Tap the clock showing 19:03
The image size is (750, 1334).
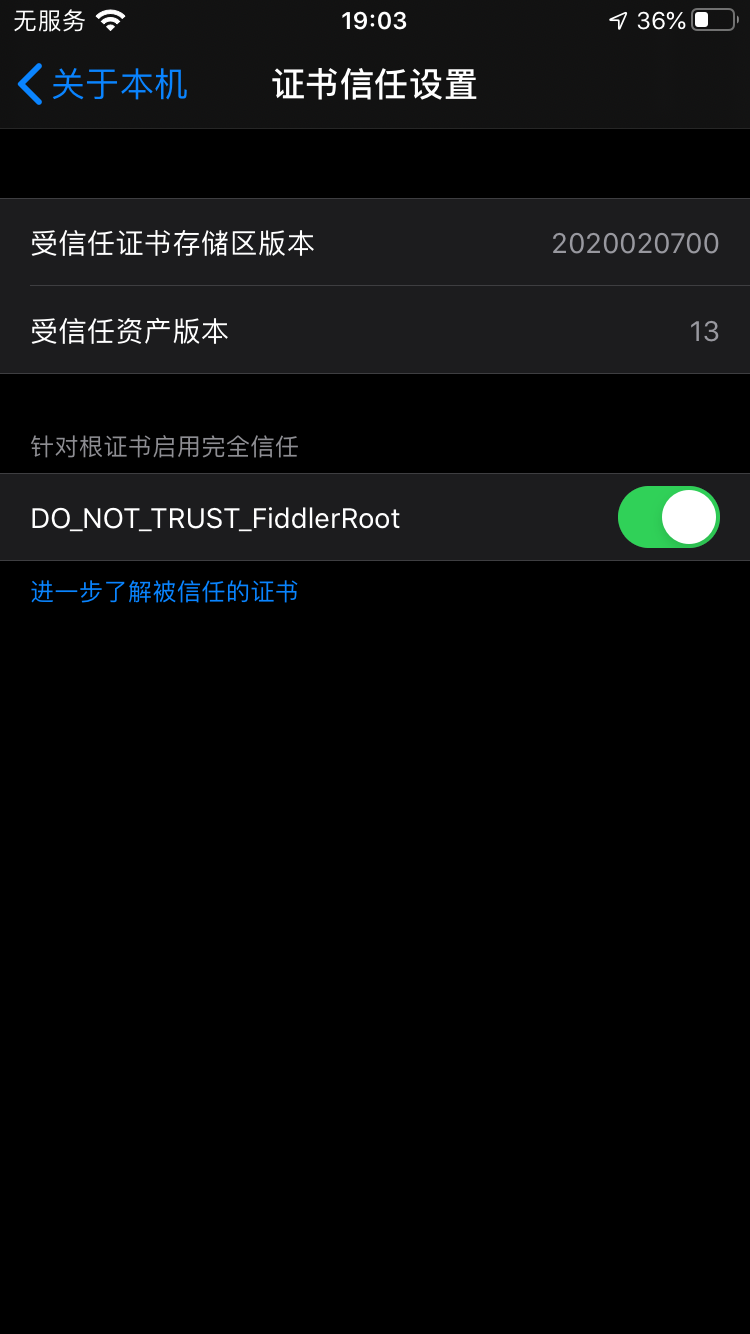coord(375,19)
